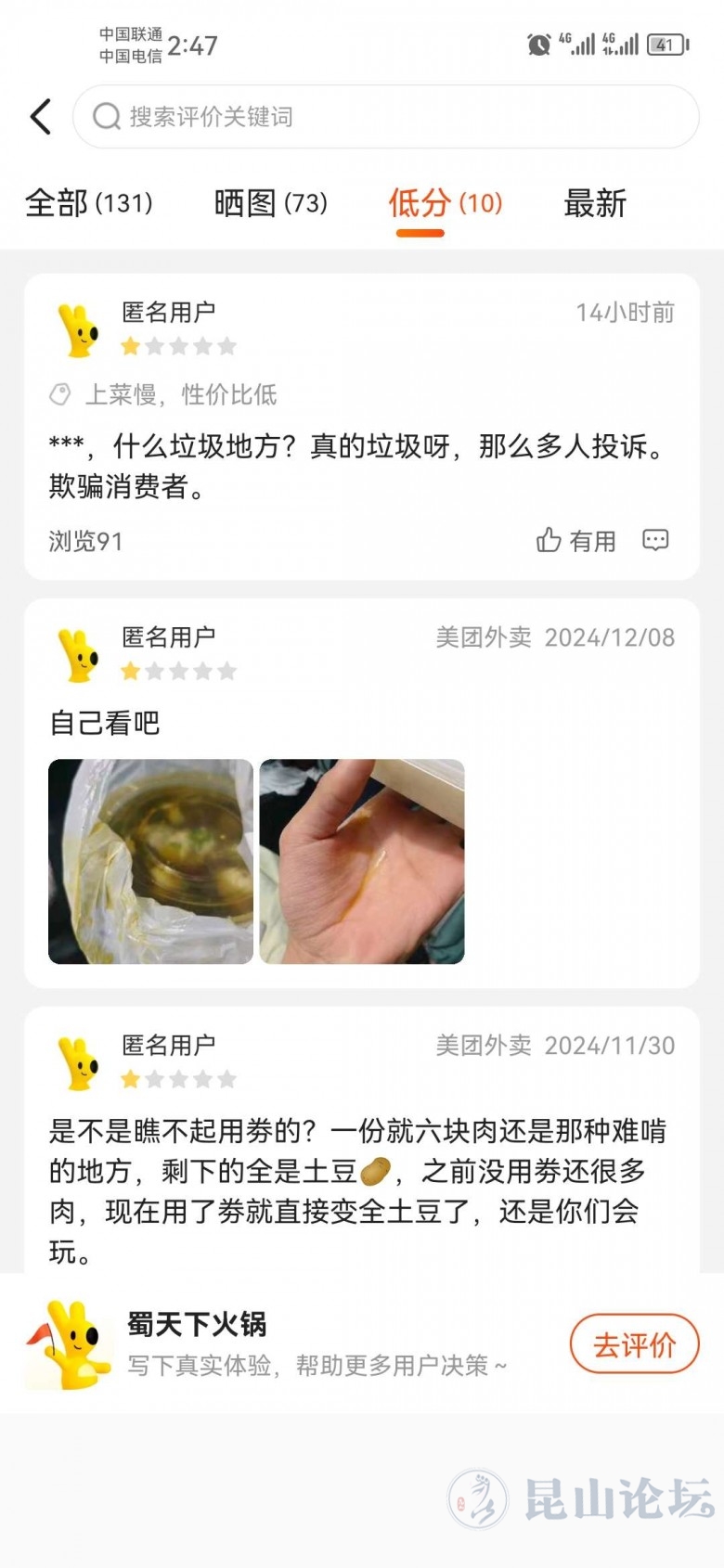Switch to the 全部 (131) tab
The width and height of the screenshot is (724, 1568).
click(89, 203)
